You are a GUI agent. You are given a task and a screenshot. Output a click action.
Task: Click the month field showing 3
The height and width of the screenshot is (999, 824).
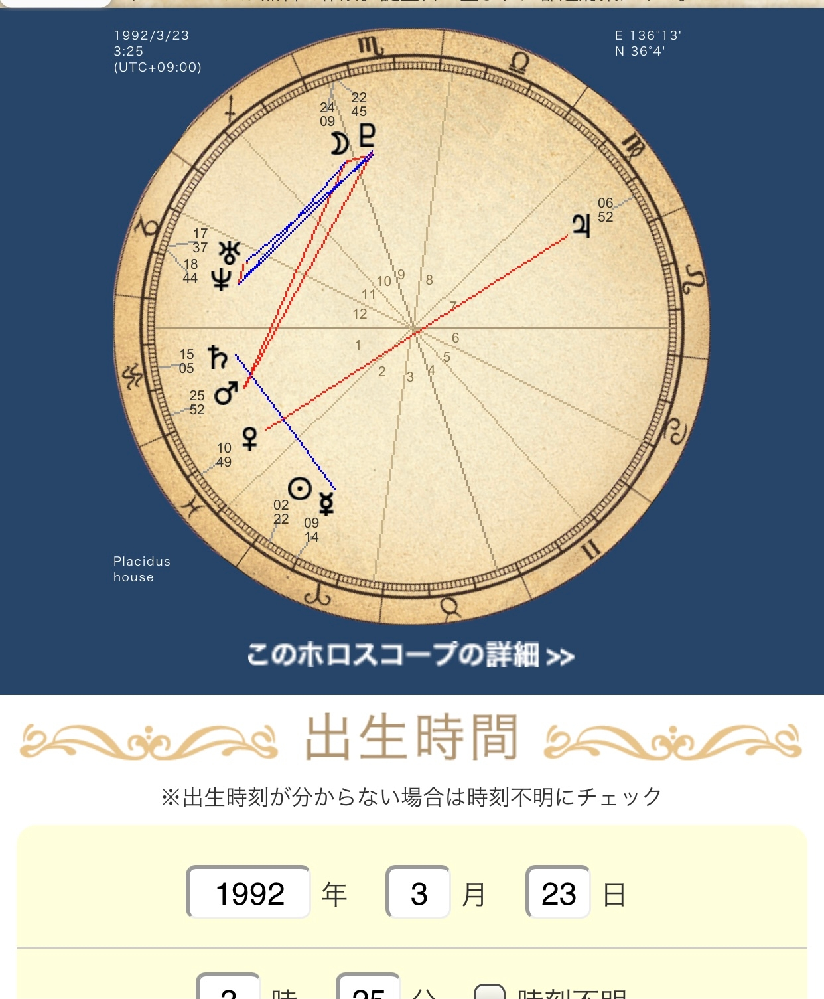(417, 894)
